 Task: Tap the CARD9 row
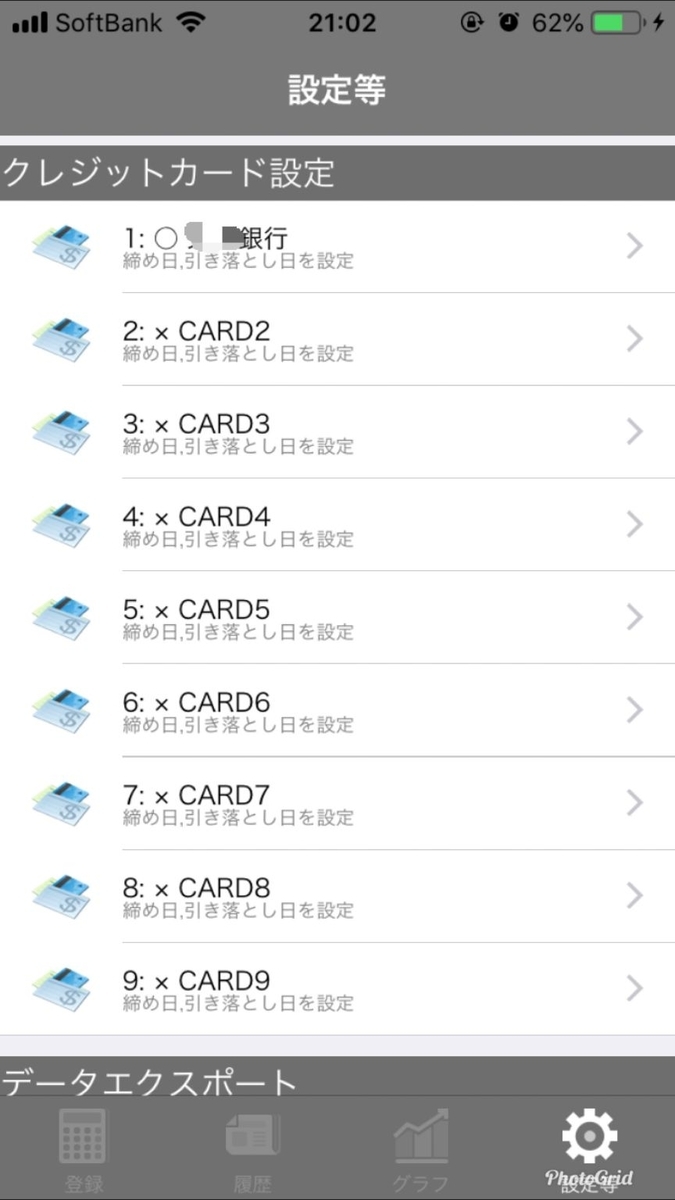coord(337,989)
